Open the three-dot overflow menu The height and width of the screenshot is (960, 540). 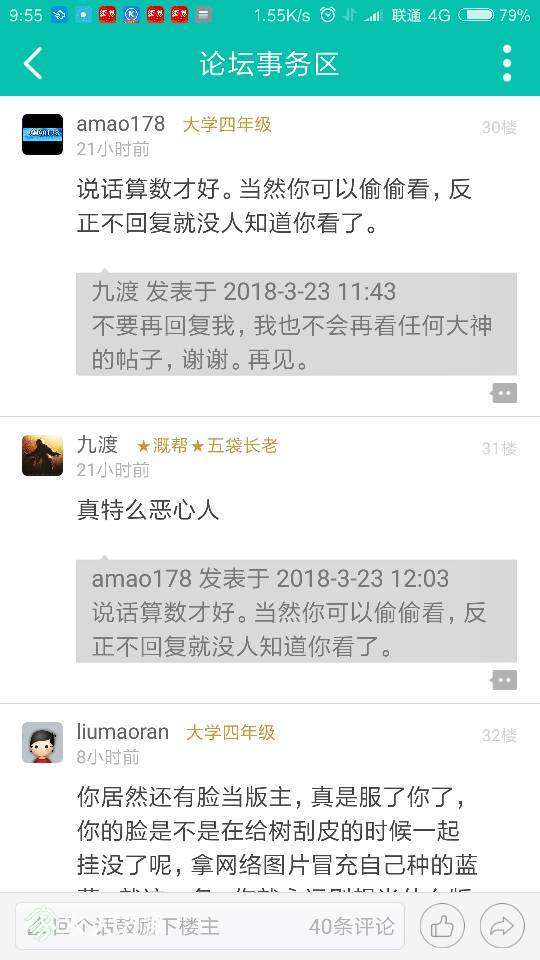[x=506, y=63]
